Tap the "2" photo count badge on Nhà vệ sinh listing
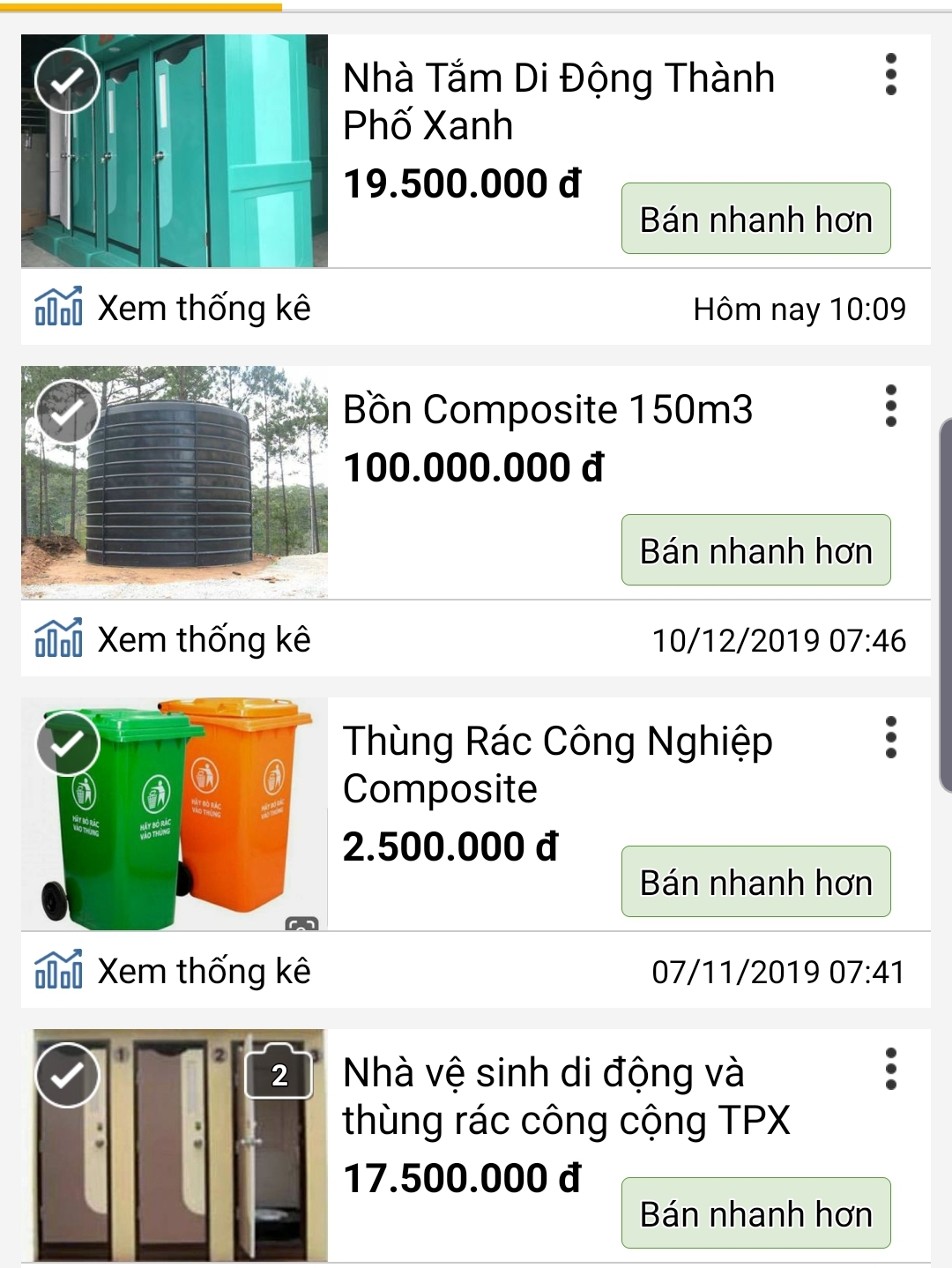This screenshot has width=952, height=1268. [280, 1073]
